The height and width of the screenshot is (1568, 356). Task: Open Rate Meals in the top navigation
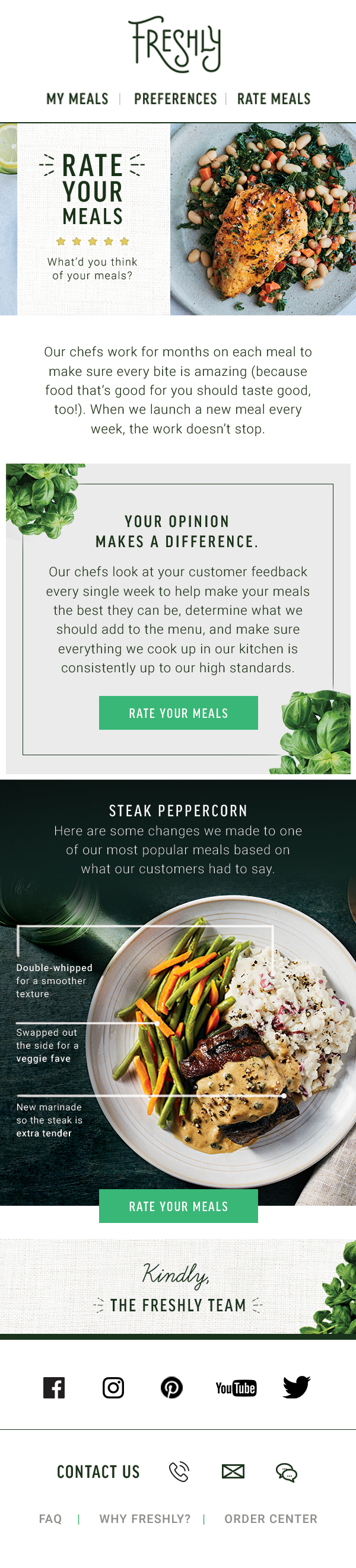[274, 98]
